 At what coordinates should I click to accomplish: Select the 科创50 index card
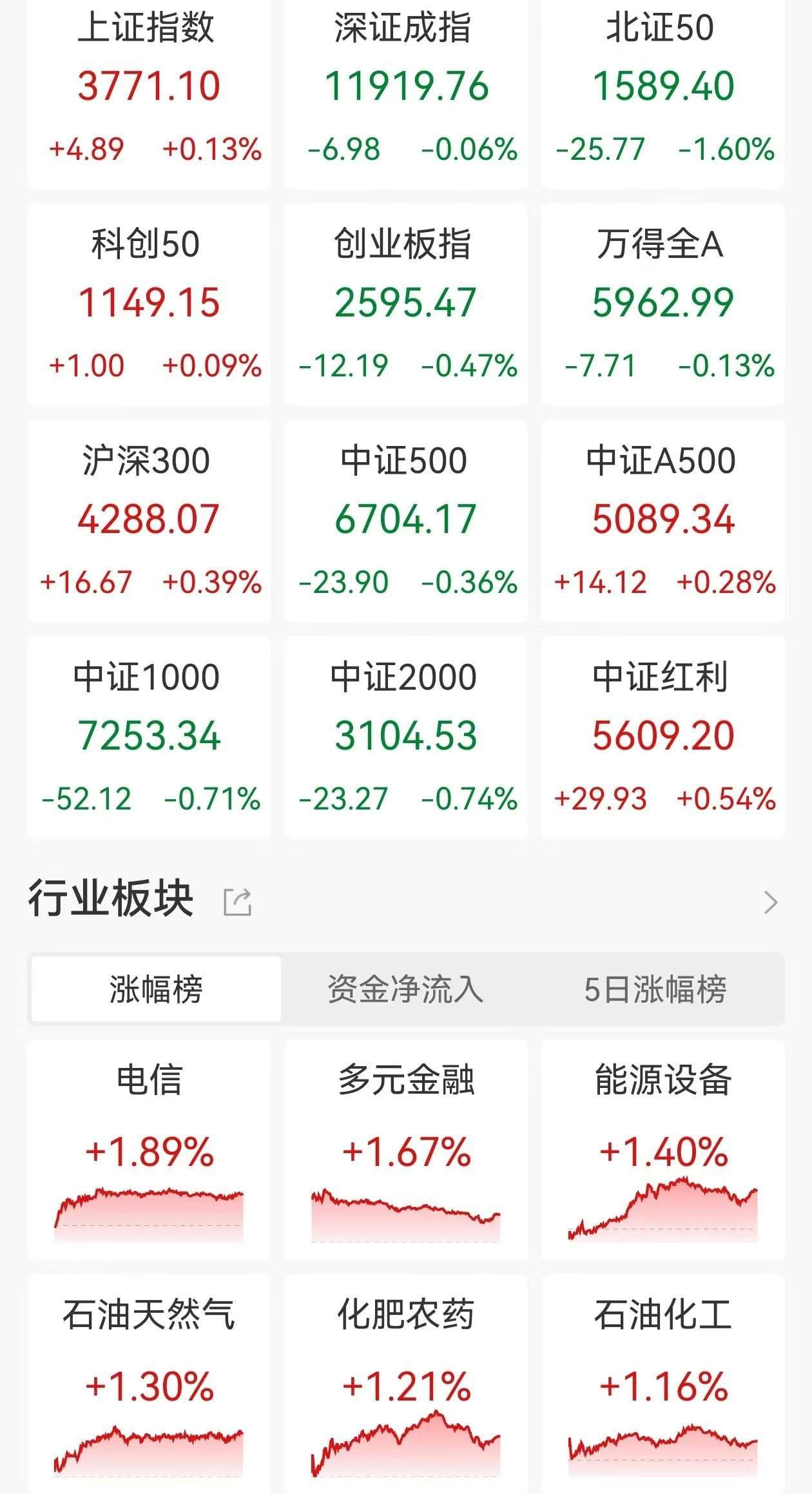tap(148, 303)
